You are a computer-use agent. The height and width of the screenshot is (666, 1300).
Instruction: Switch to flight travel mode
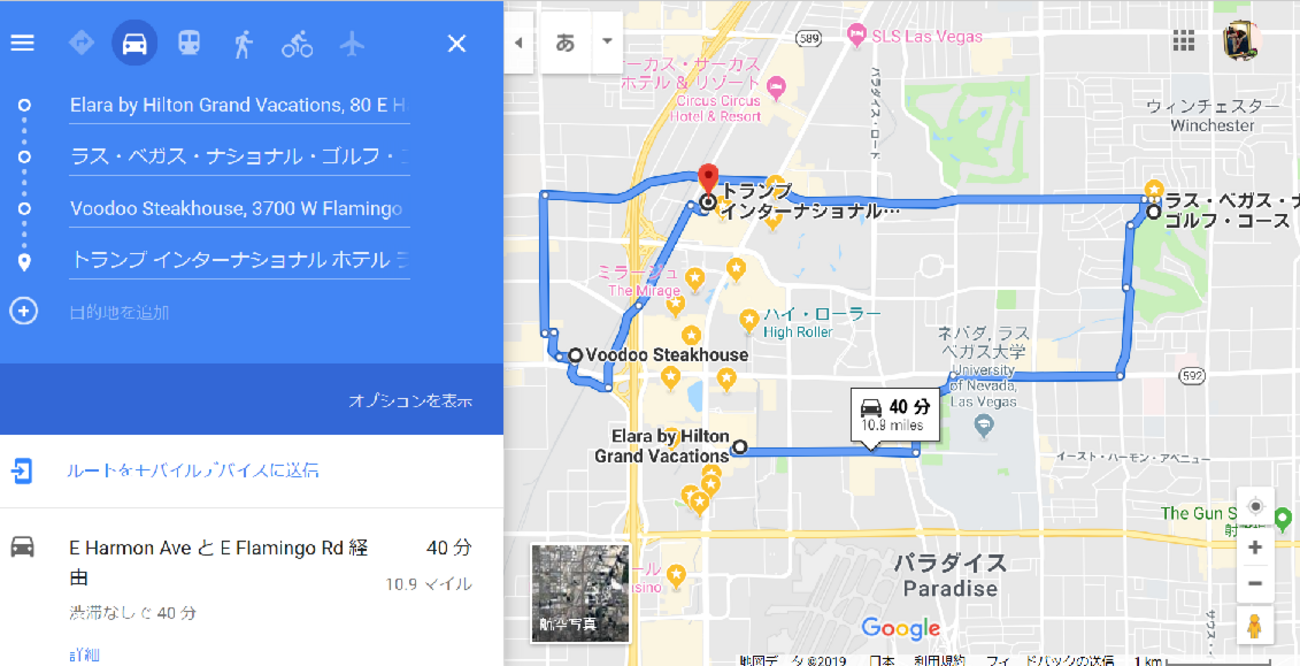pyautogui.click(x=352, y=43)
